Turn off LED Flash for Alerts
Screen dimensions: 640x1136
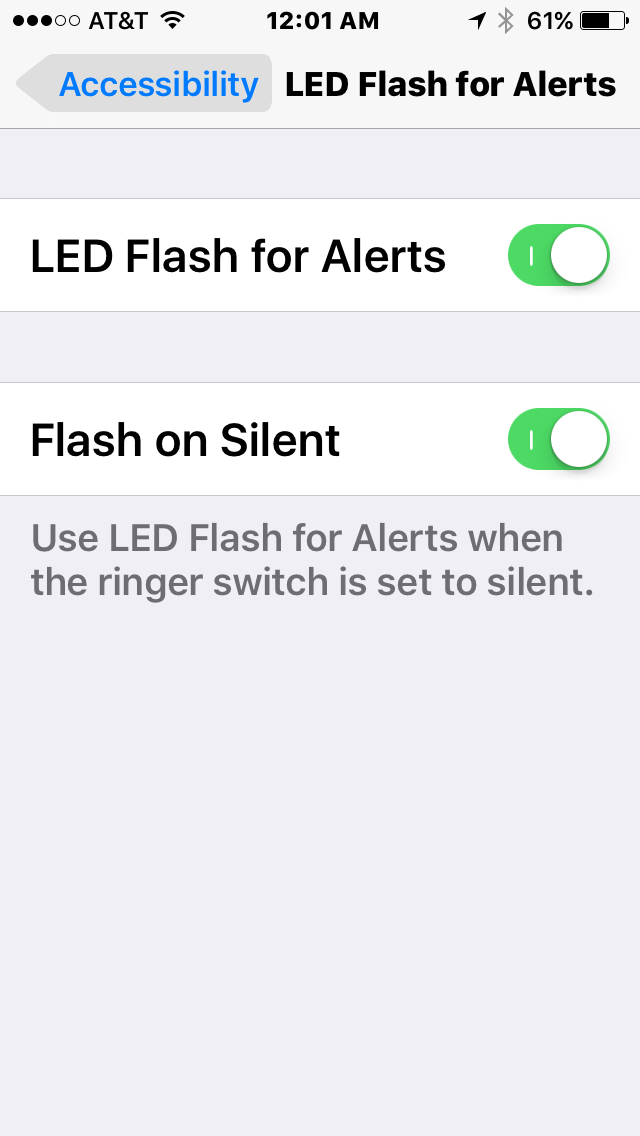[x=558, y=256]
